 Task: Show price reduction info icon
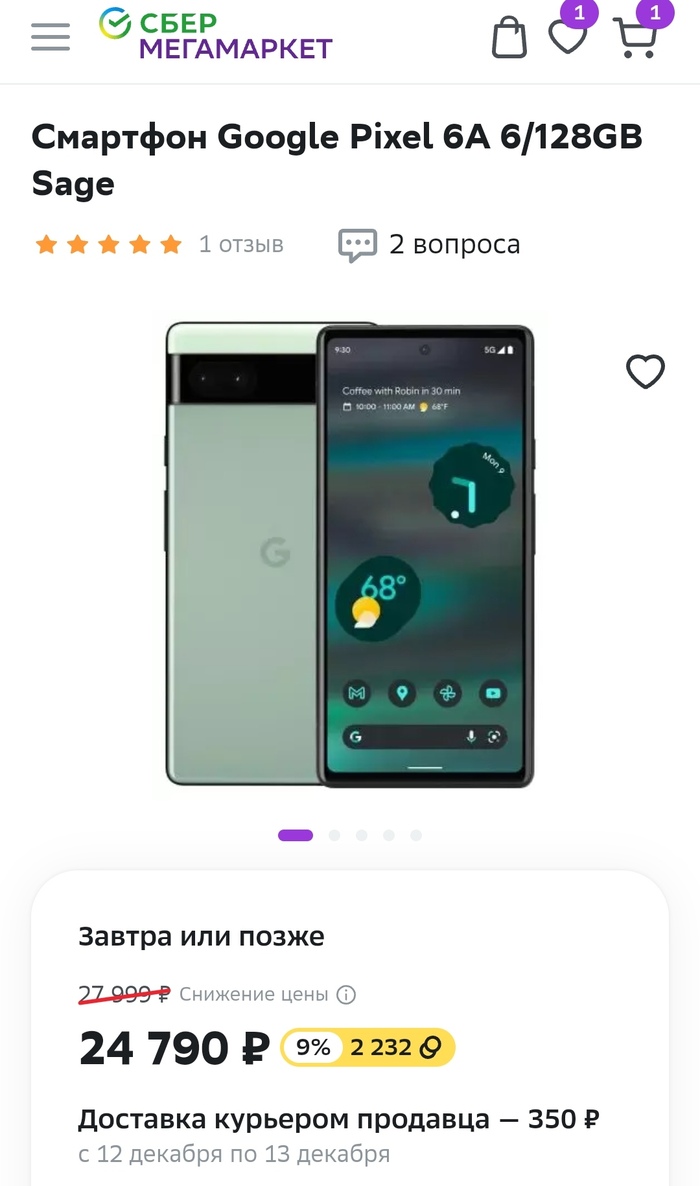click(x=346, y=994)
